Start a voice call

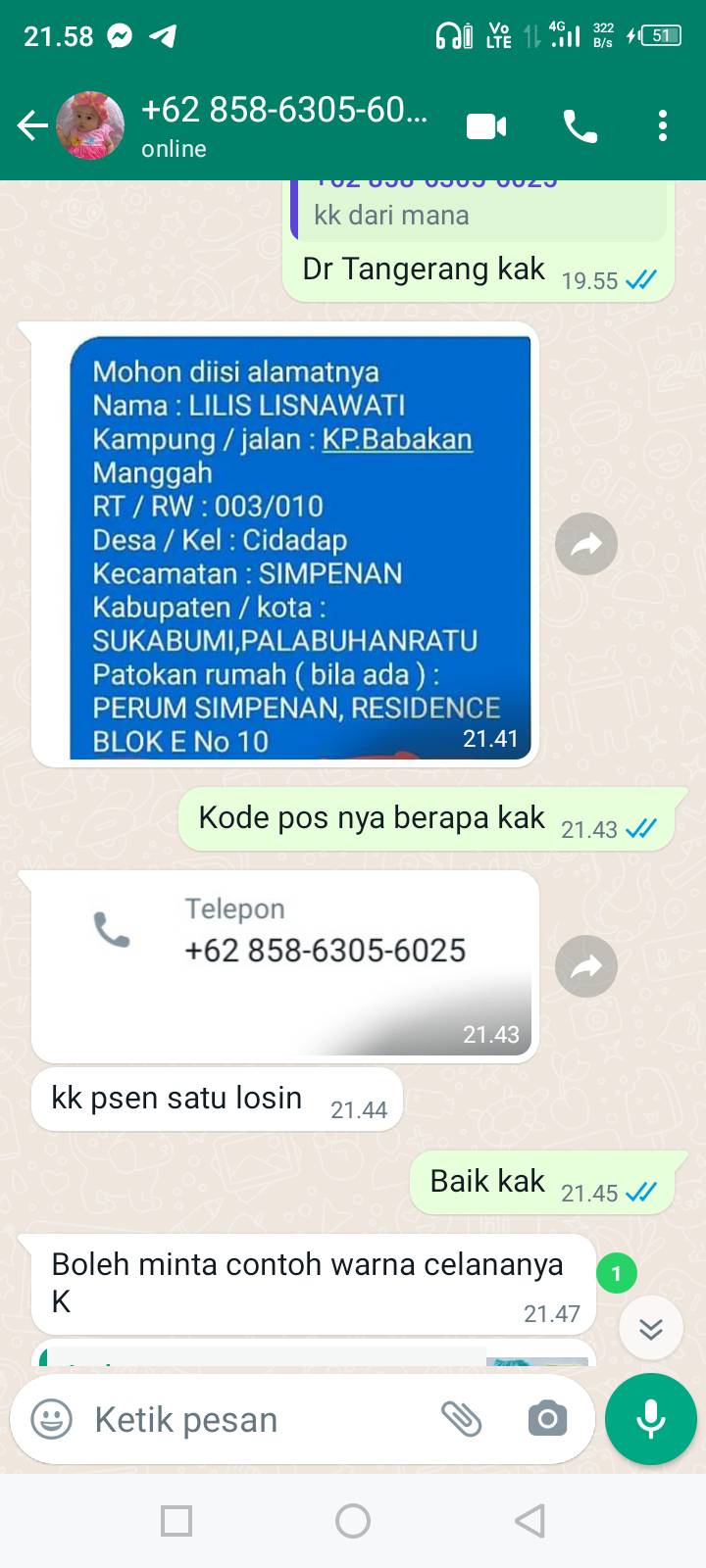pyautogui.click(x=580, y=126)
